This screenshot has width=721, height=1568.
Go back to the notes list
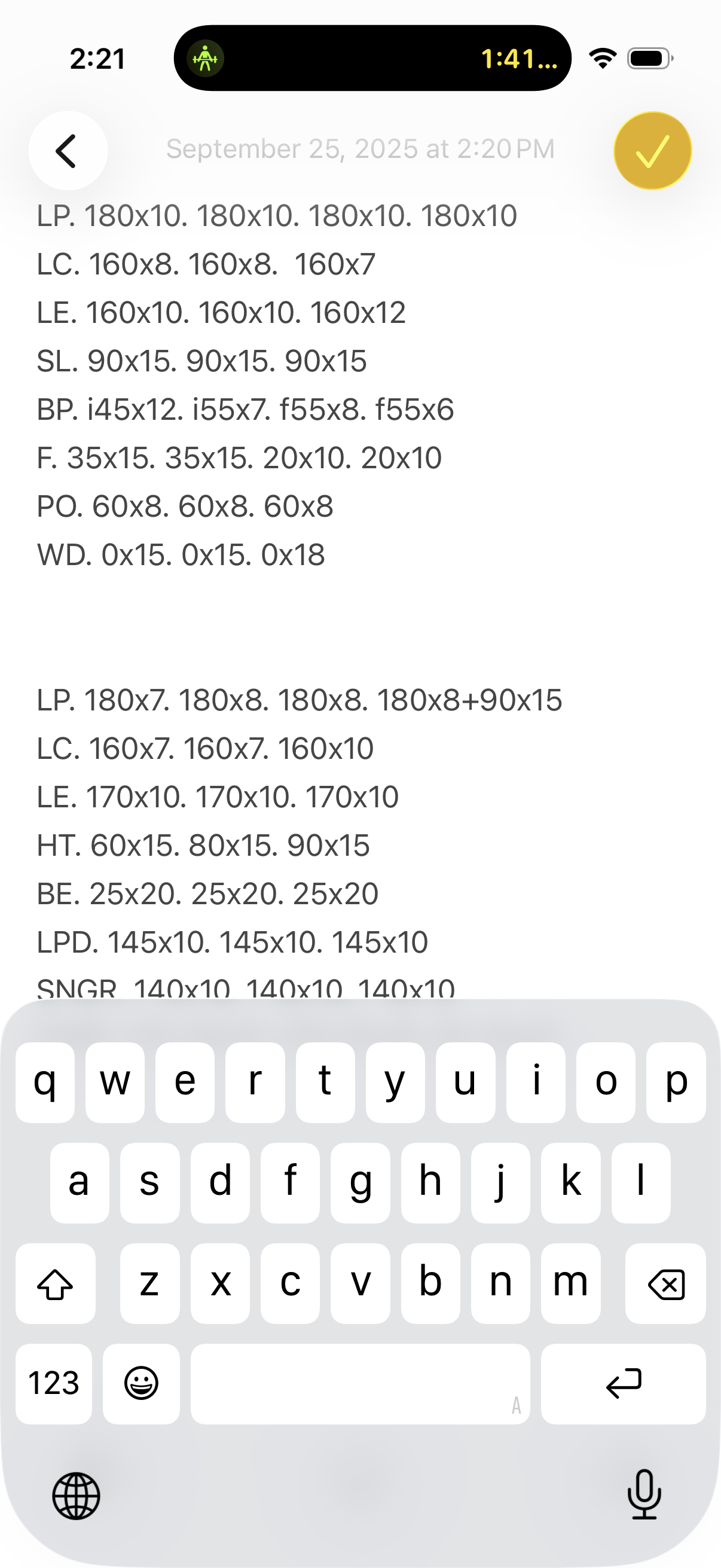[68, 150]
